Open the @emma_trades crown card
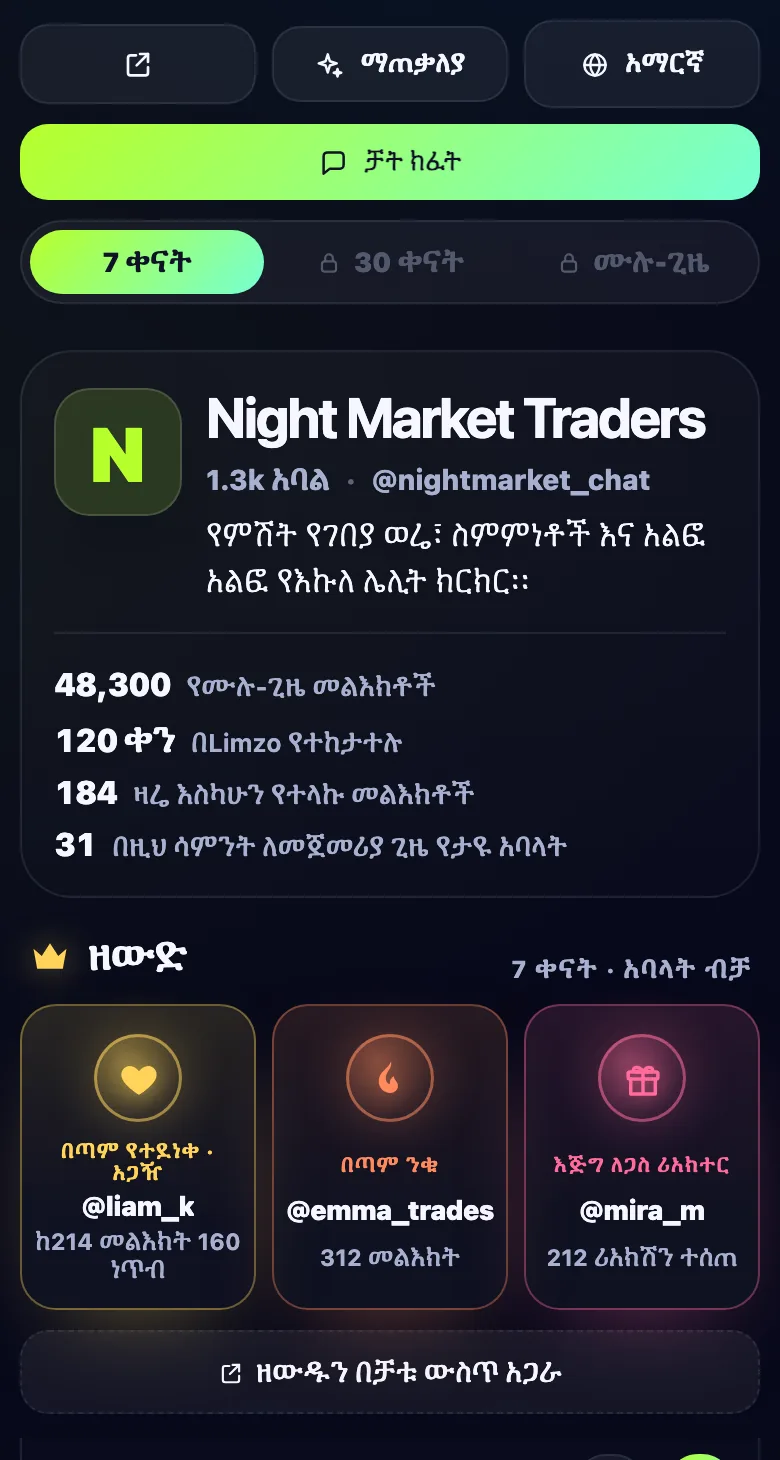Image resolution: width=780 pixels, height=1460 pixels. coord(390,1157)
